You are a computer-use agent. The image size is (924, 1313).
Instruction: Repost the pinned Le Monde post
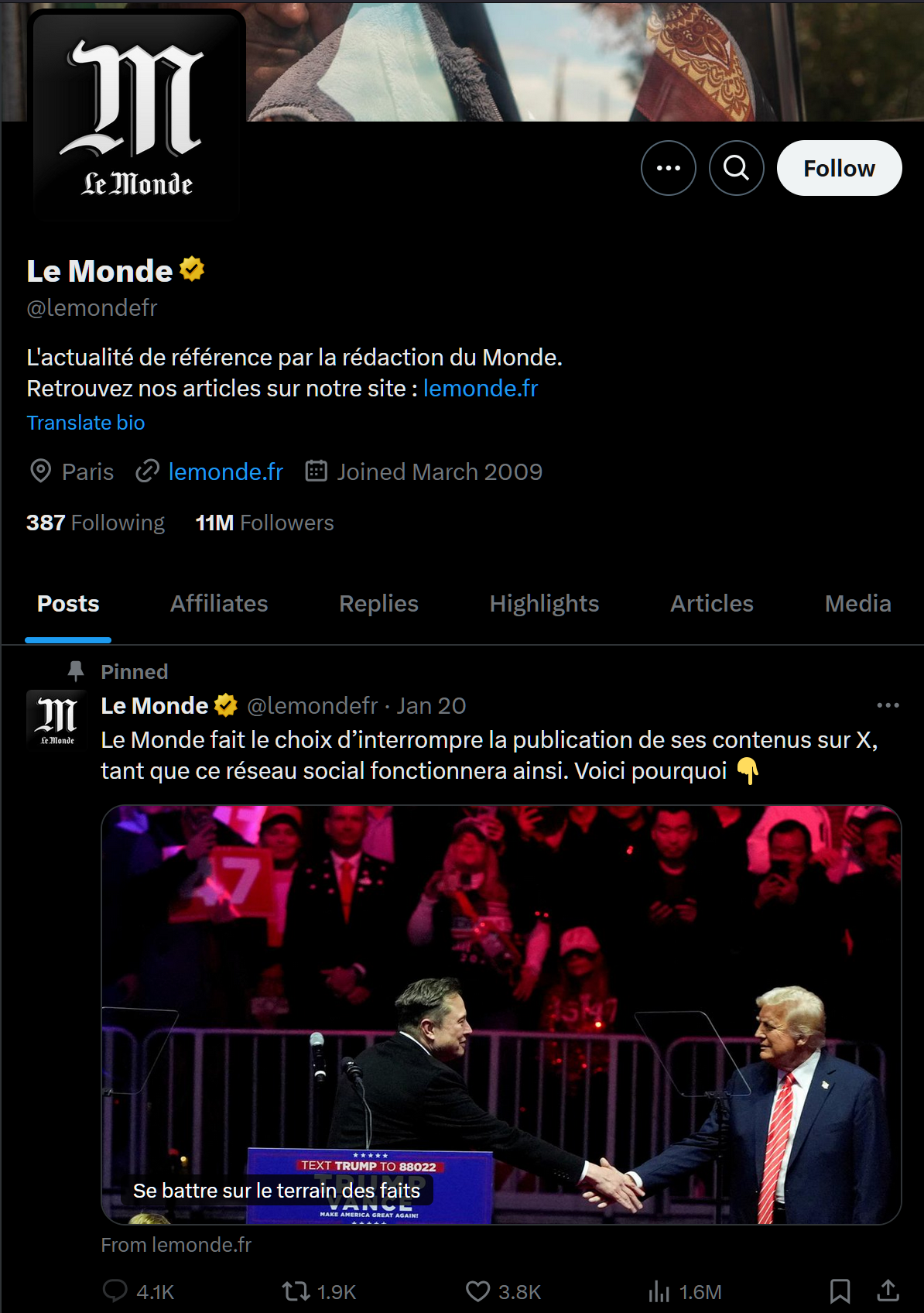tap(296, 1291)
